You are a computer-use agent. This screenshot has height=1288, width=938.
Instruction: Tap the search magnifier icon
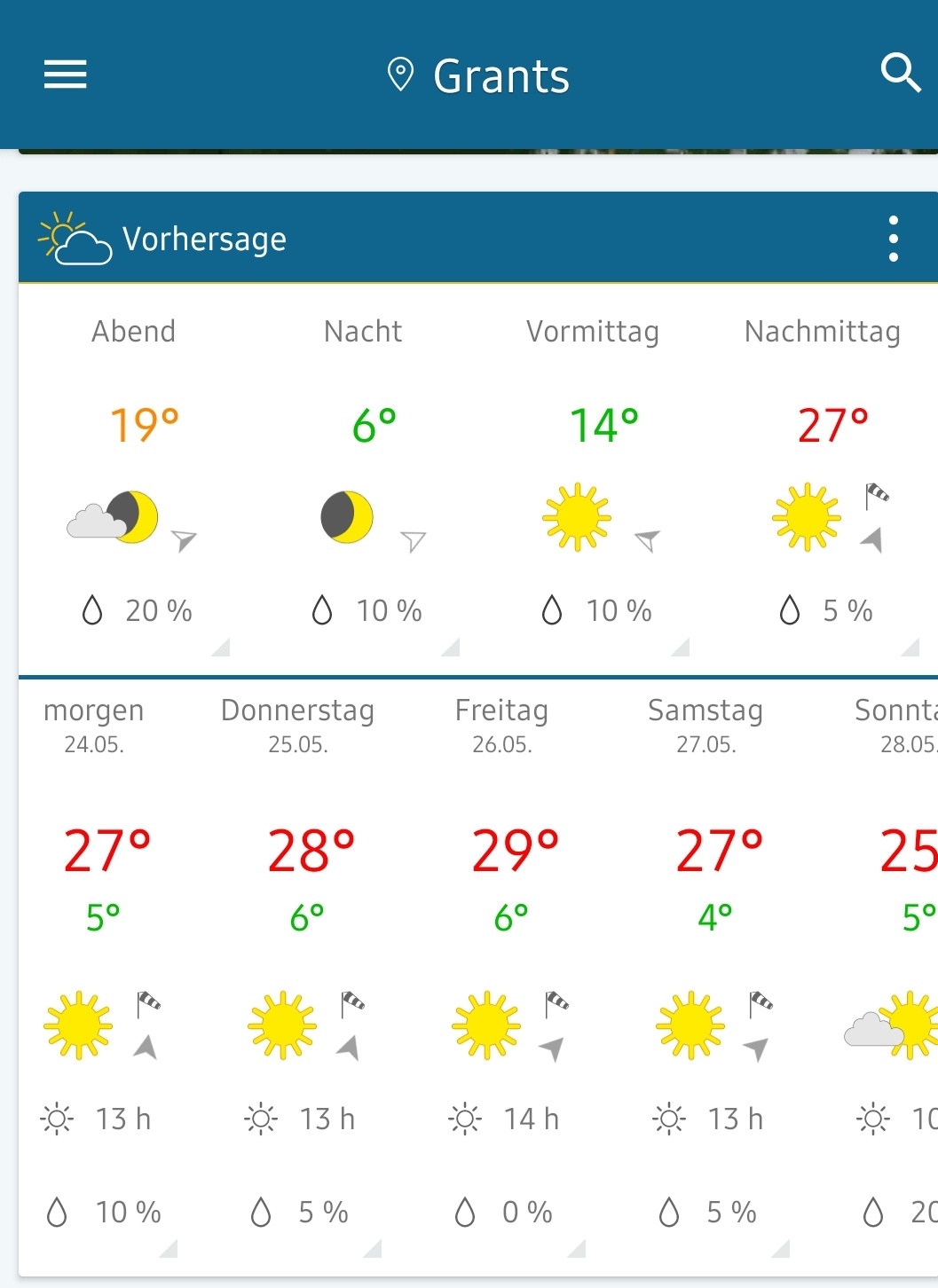(900, 73)
